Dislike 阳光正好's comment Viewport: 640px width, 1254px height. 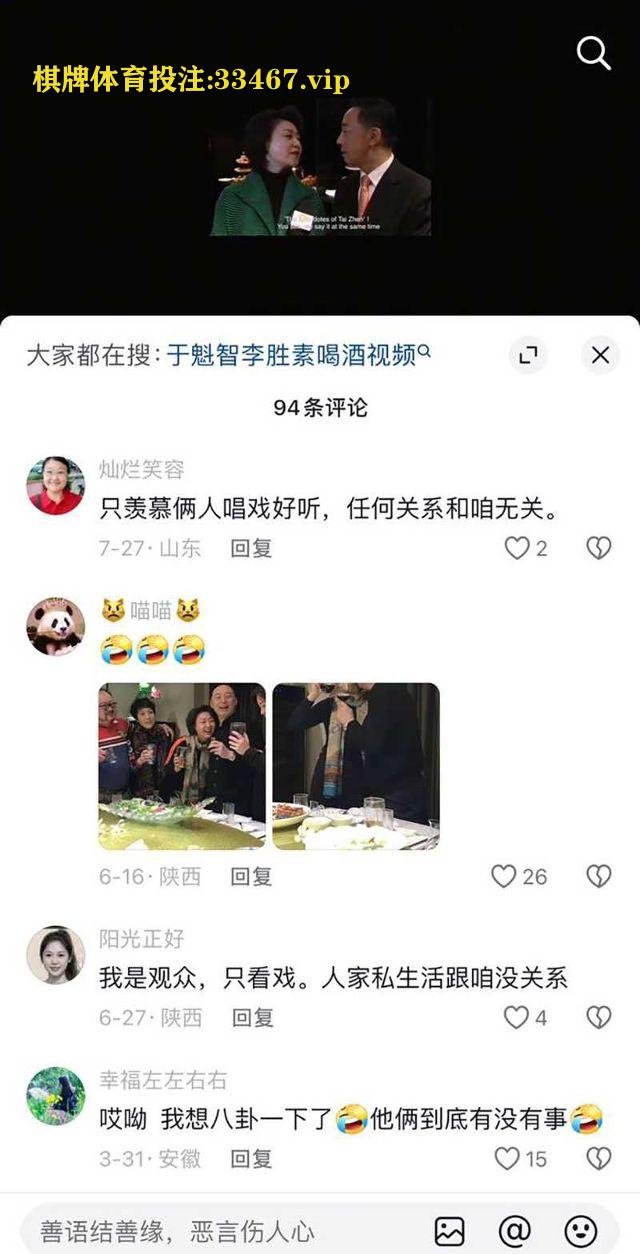click(598, 1018)
